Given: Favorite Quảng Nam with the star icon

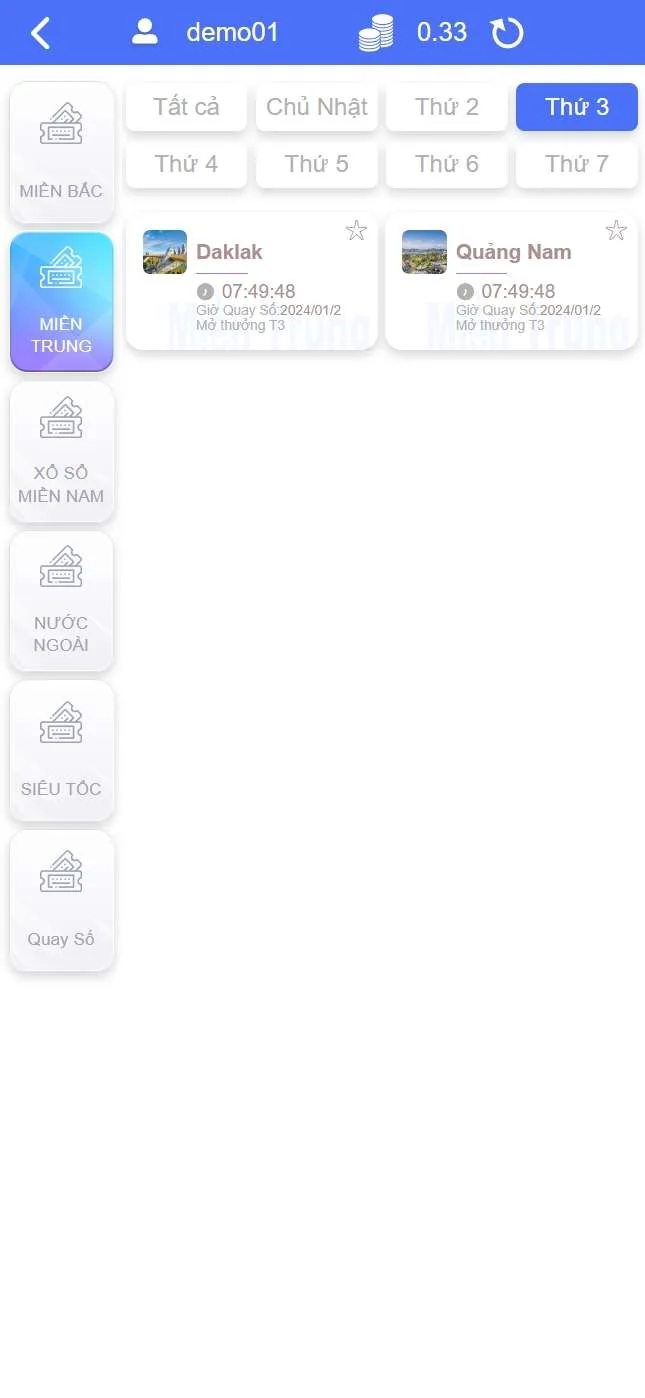Looking at the screenshot, I should pyautogui.click(x=616, y=231).
